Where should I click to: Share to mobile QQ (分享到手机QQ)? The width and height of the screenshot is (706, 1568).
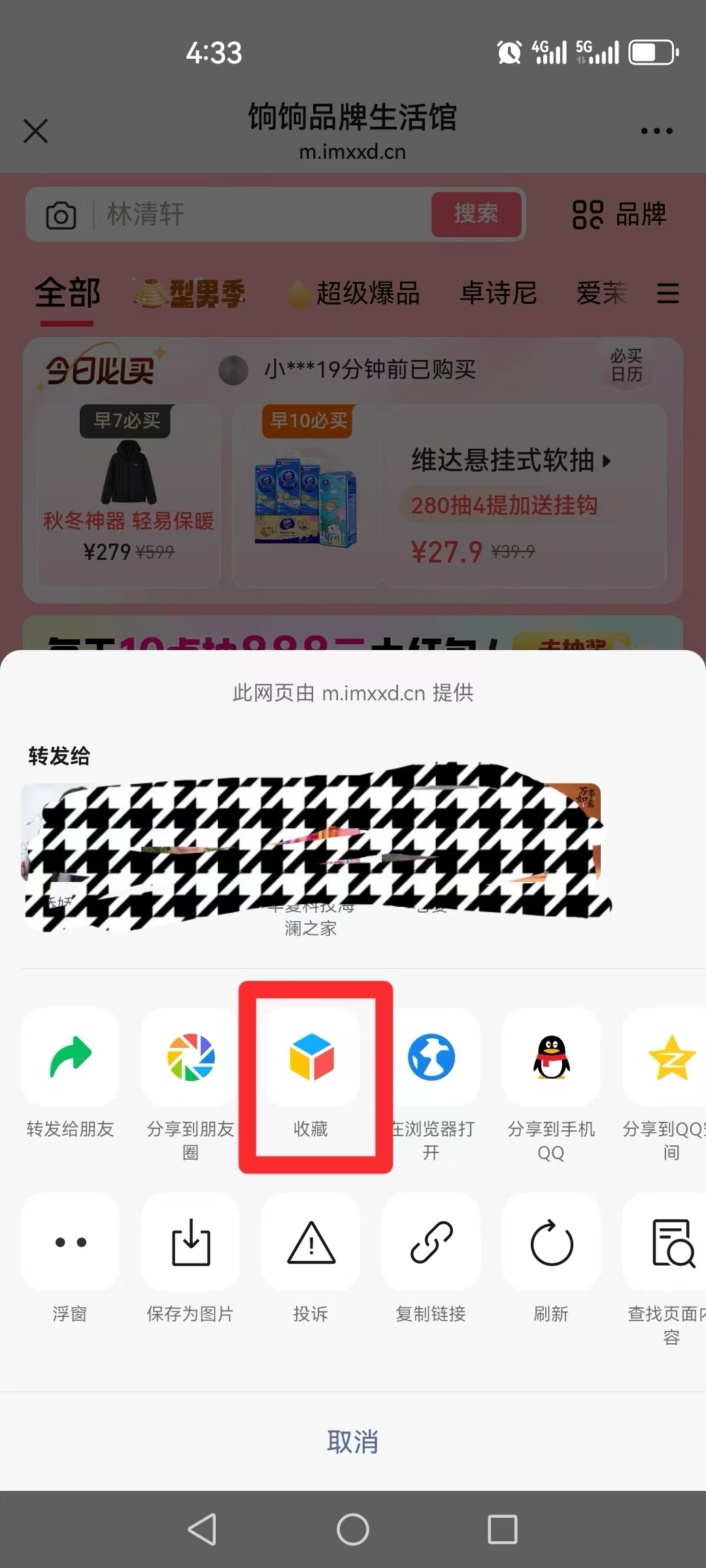(x=552, y=1057)
